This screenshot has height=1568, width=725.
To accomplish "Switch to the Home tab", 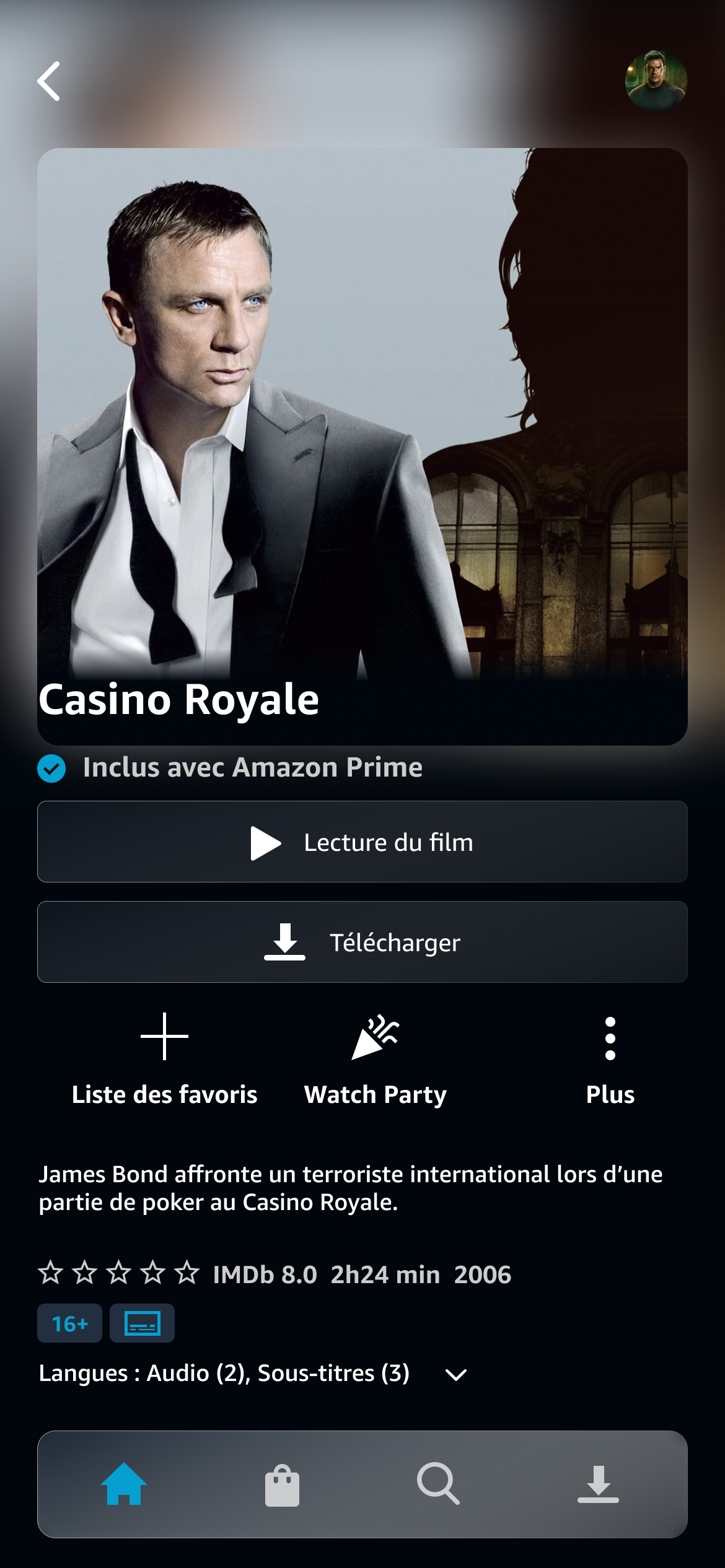I will coord(124,1484).
